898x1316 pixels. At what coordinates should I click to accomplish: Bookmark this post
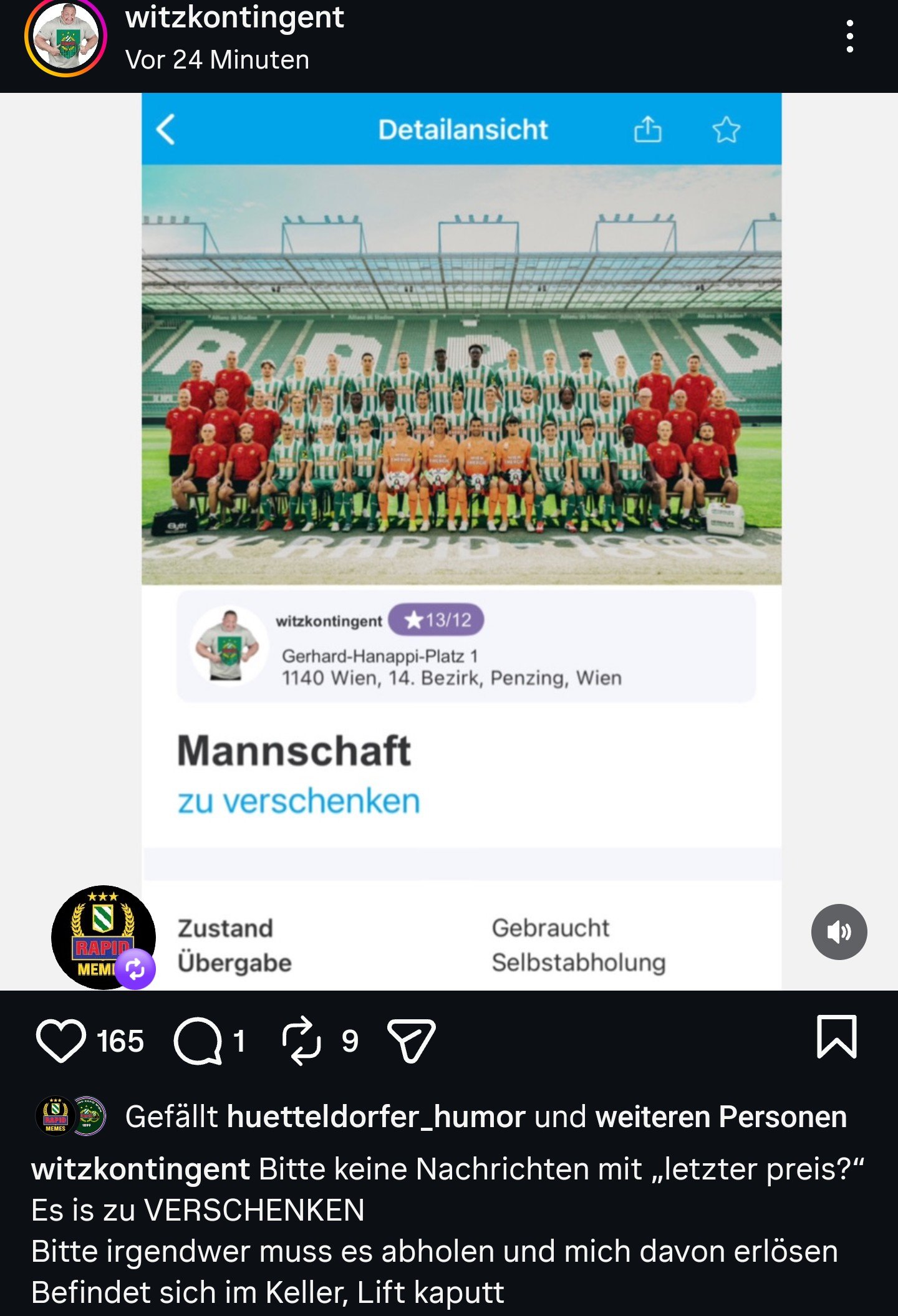click(836, 1038)
